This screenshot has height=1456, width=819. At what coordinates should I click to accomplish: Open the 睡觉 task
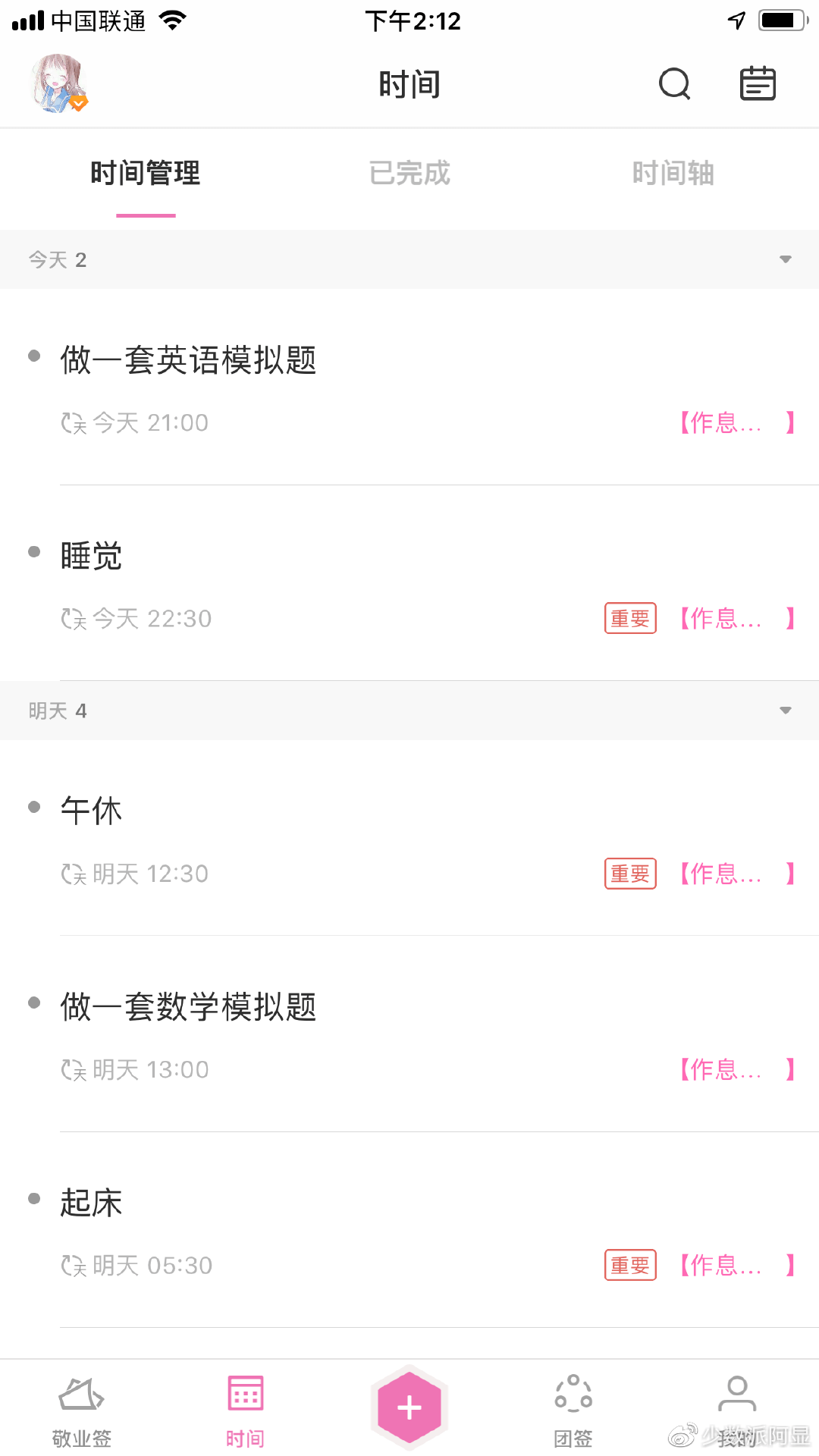click(x=91, y=556)
